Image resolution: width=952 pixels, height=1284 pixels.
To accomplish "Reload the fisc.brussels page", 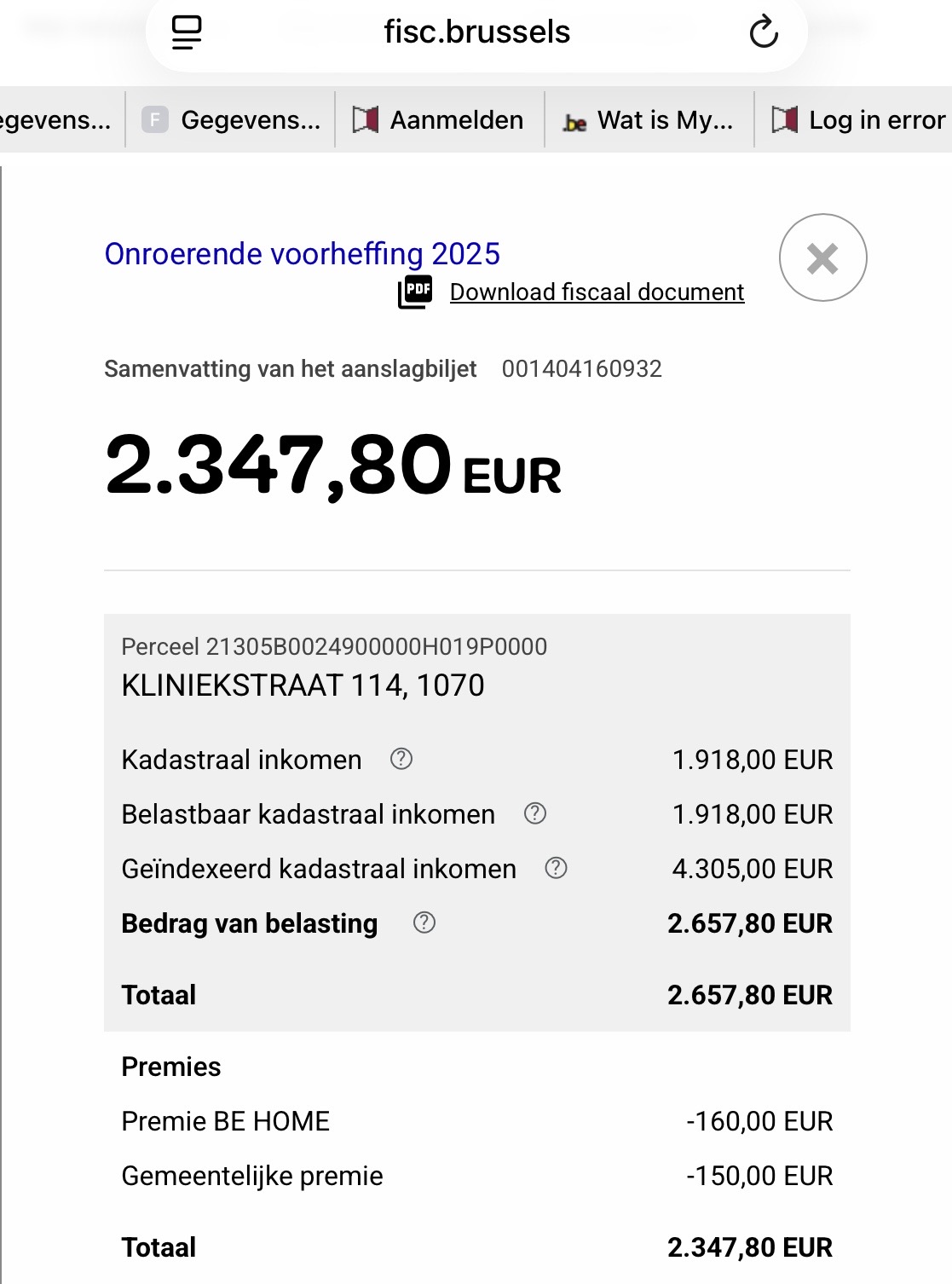I will [764, 32].
